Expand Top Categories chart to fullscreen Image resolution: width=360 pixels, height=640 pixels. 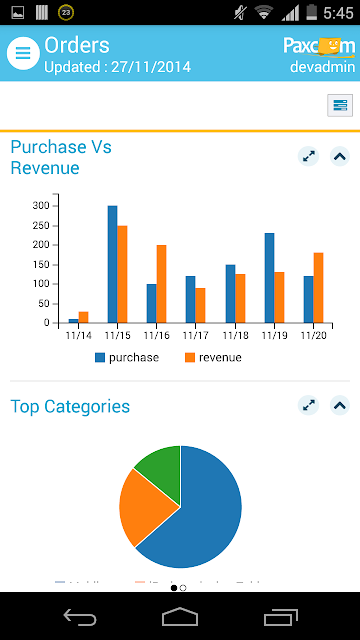point(308,405)
